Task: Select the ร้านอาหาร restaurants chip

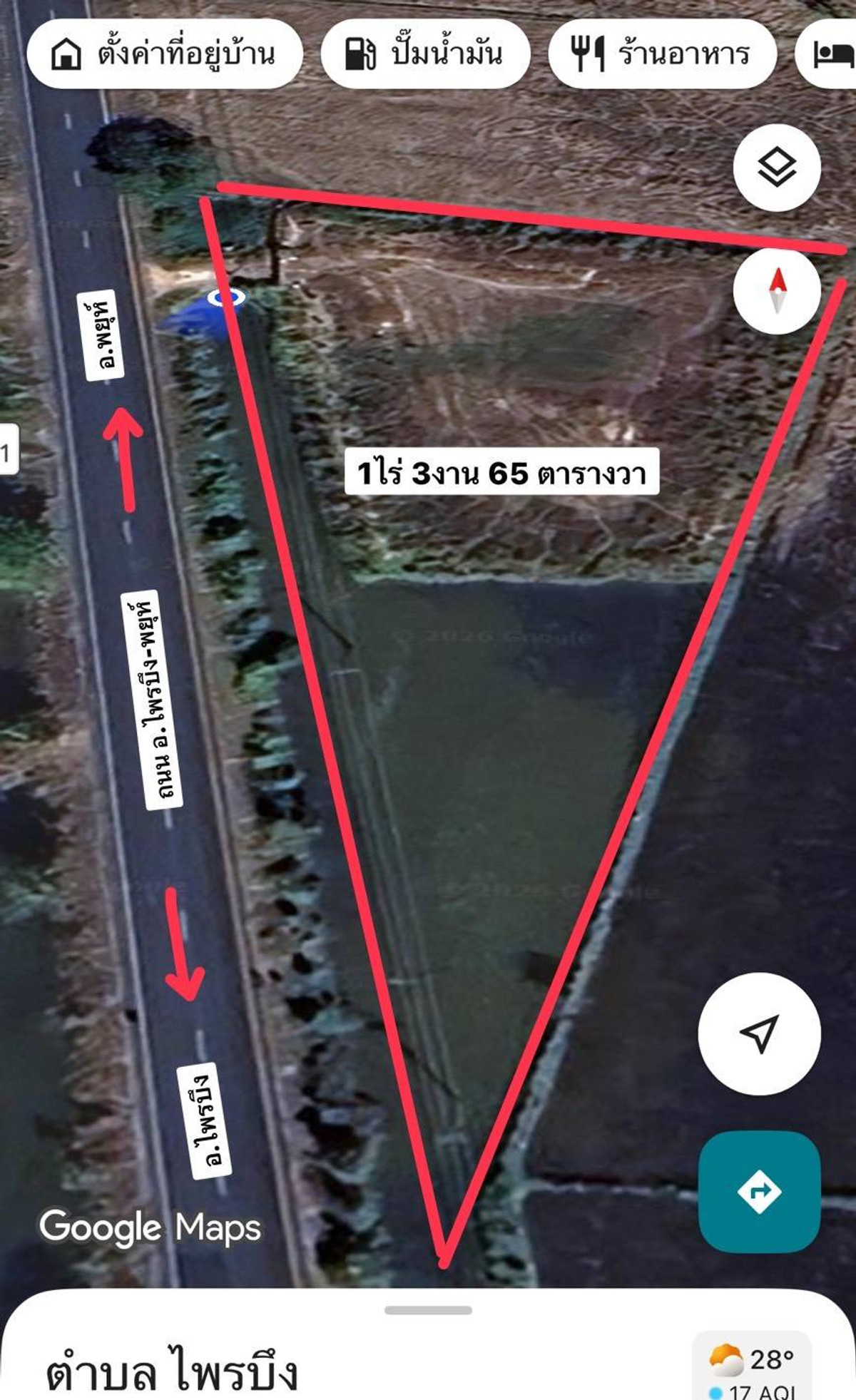Action: tap(661, 54)
